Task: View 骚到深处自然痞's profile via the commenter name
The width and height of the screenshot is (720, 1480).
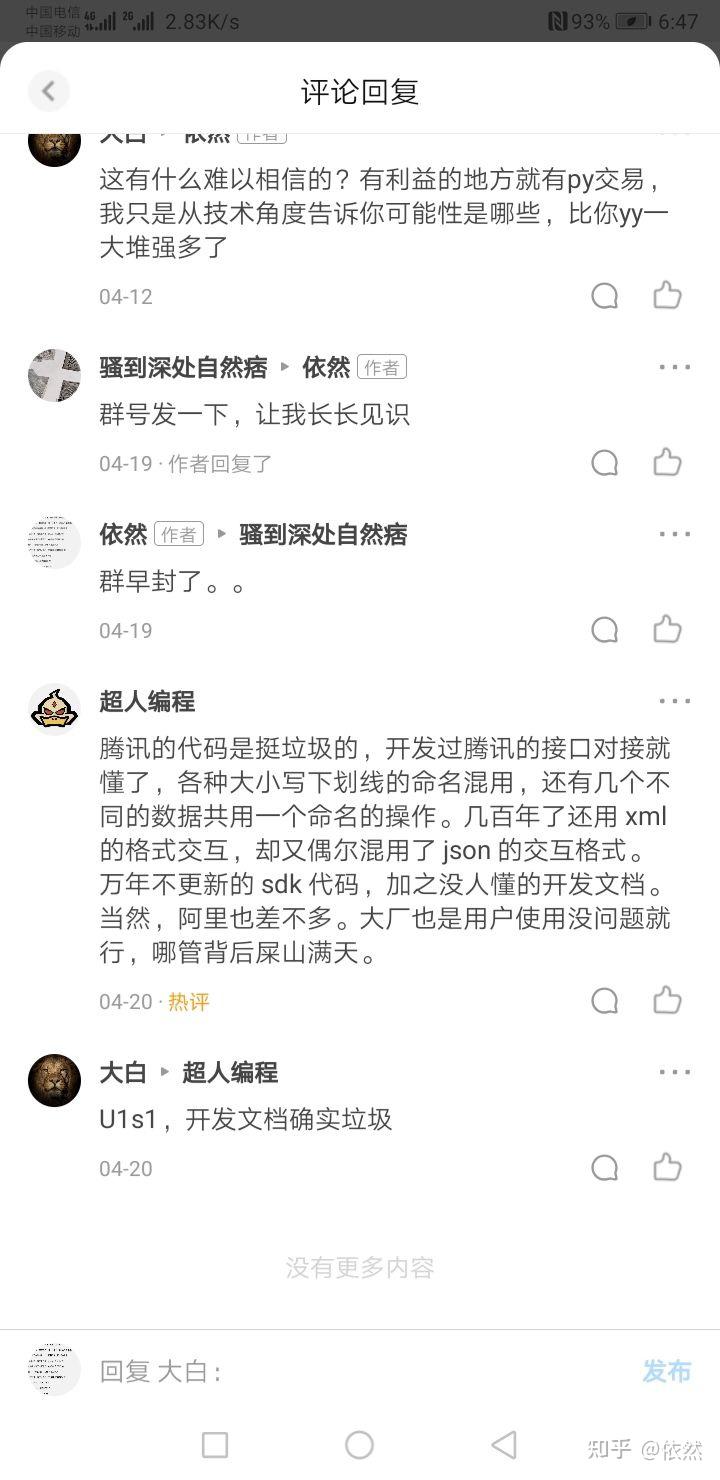Action: (x=183, y=368)
